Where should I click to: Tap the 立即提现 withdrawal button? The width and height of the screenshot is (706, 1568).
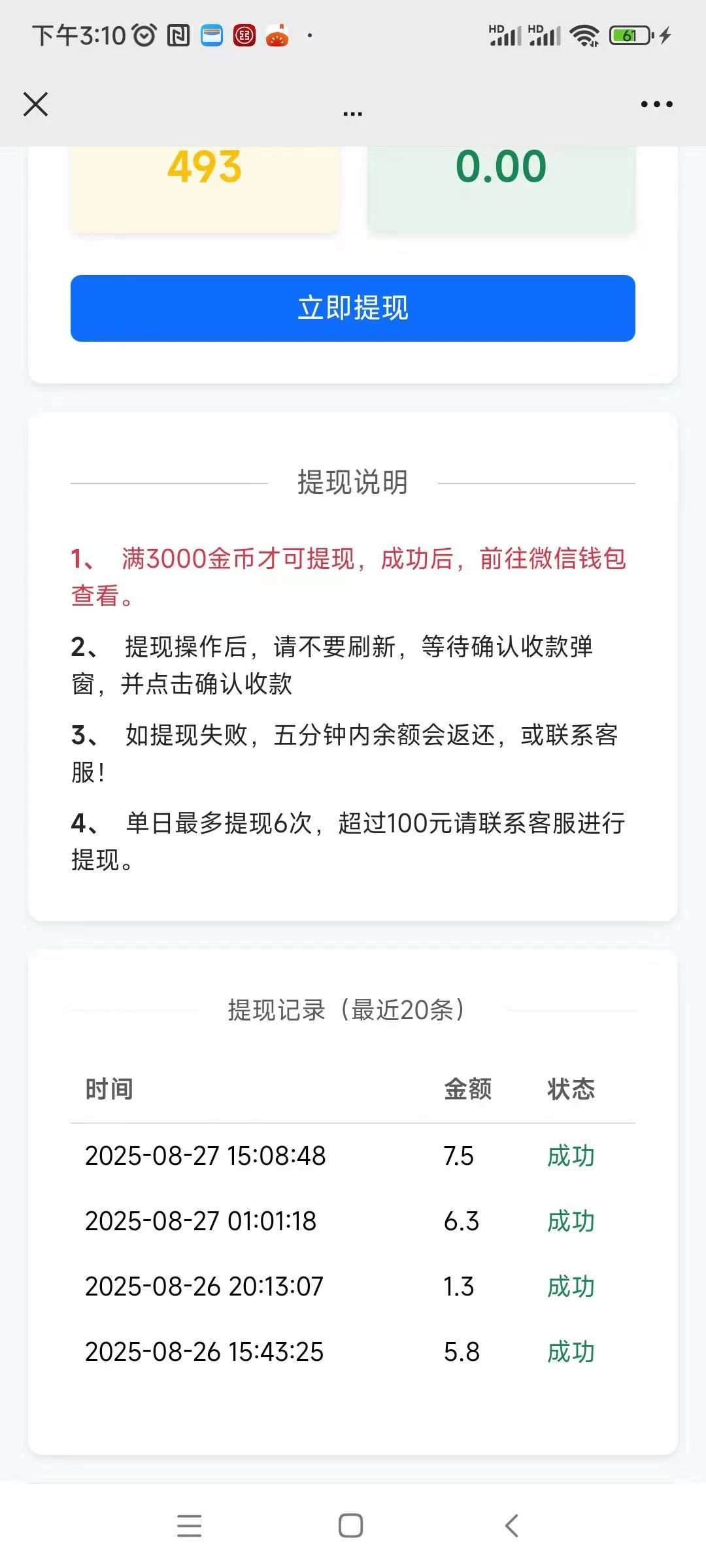353,308
